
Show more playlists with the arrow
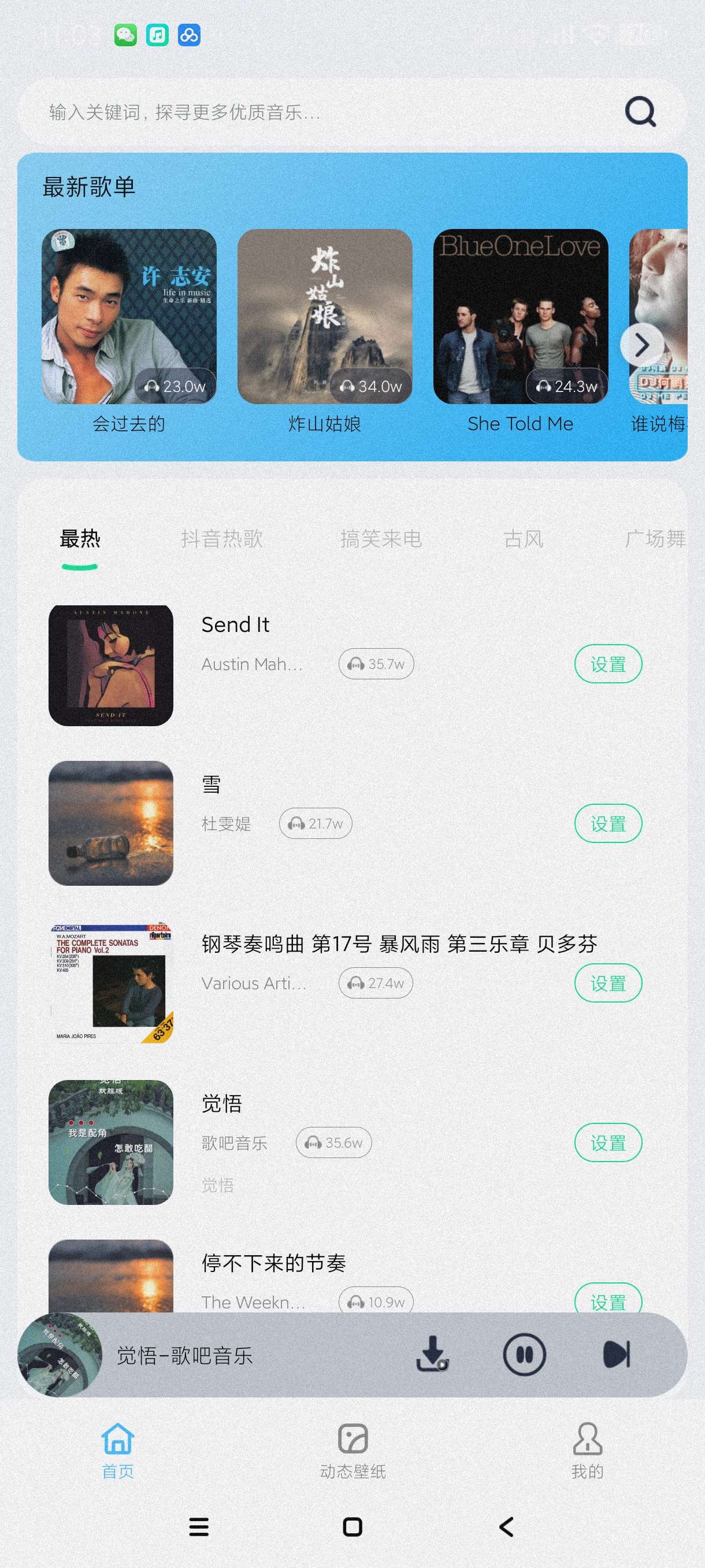click(x=642, y=345)
